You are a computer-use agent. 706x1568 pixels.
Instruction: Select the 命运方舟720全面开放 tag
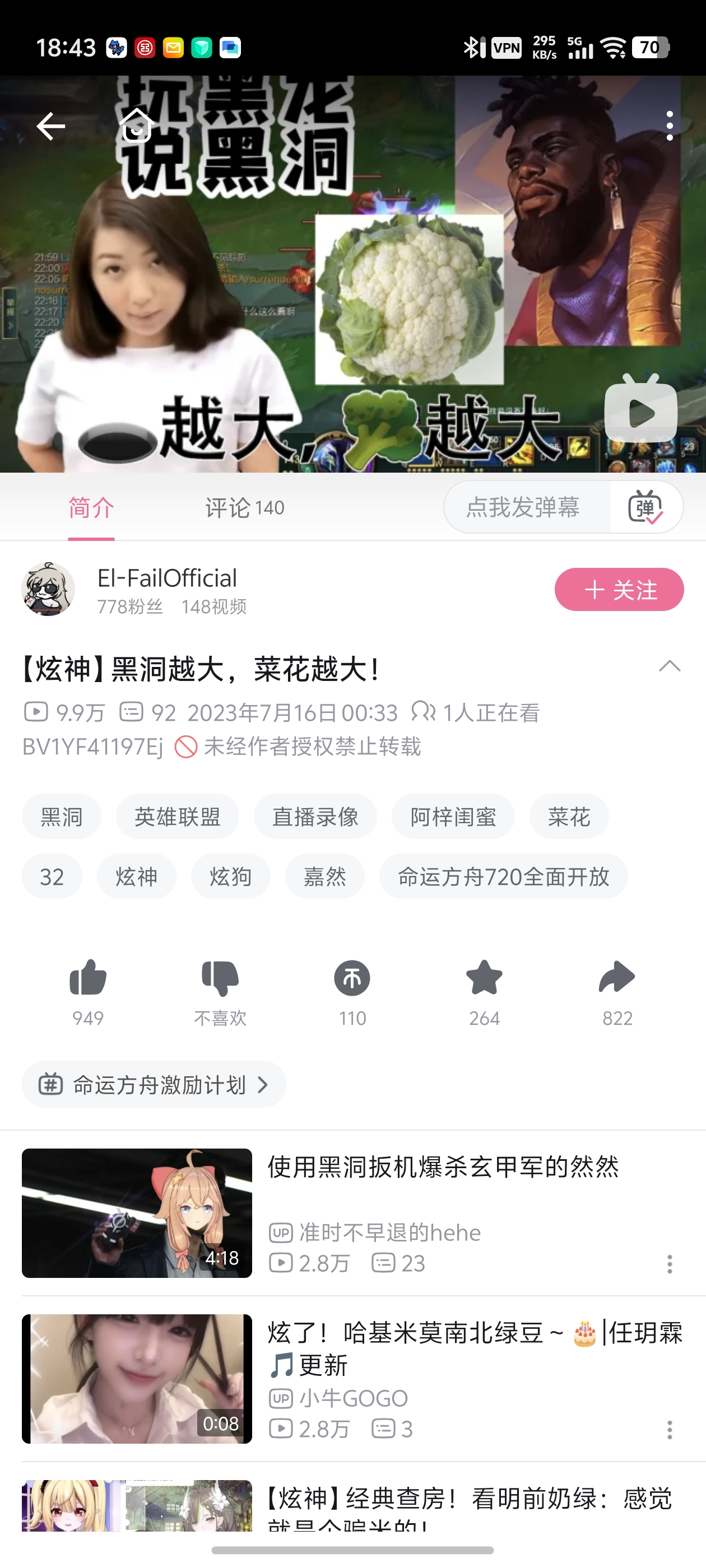click(x=503, y=877)
